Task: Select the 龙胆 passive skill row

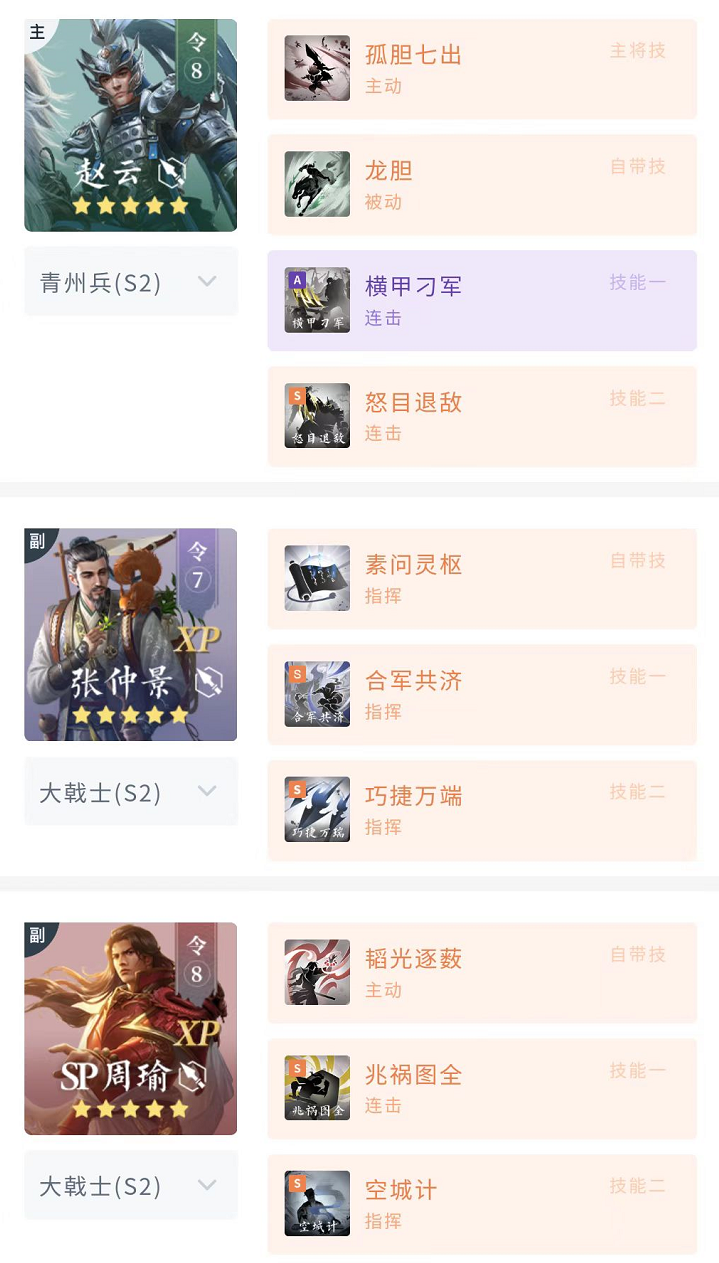Action: coord(482,184)
